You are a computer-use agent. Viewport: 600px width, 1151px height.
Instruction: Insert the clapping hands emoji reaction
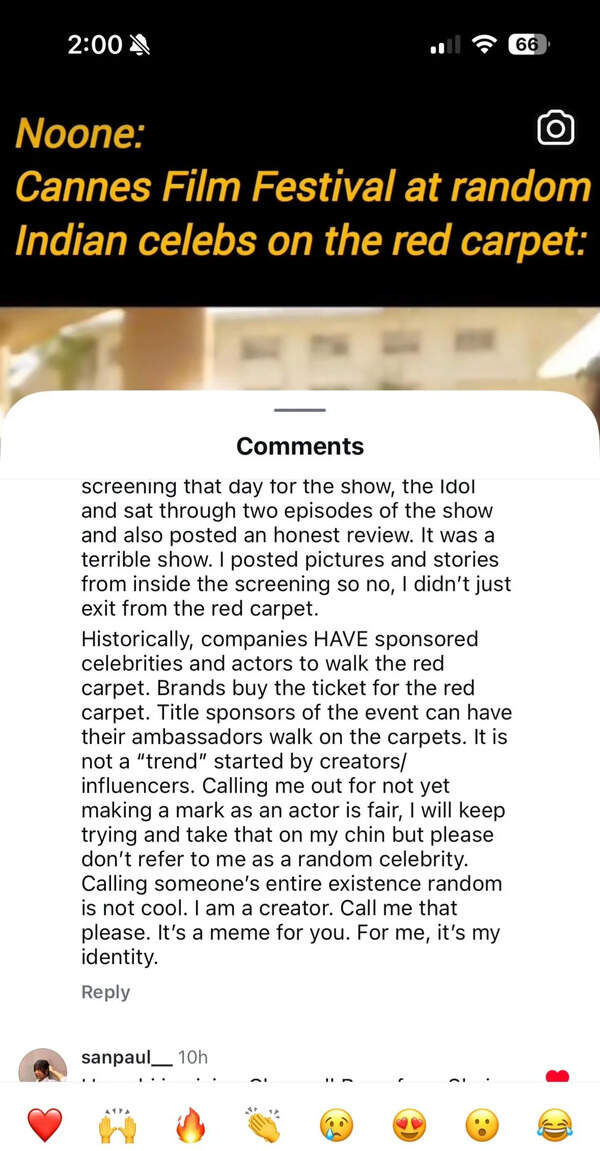pyautogui.click(x=263, y=1125)
